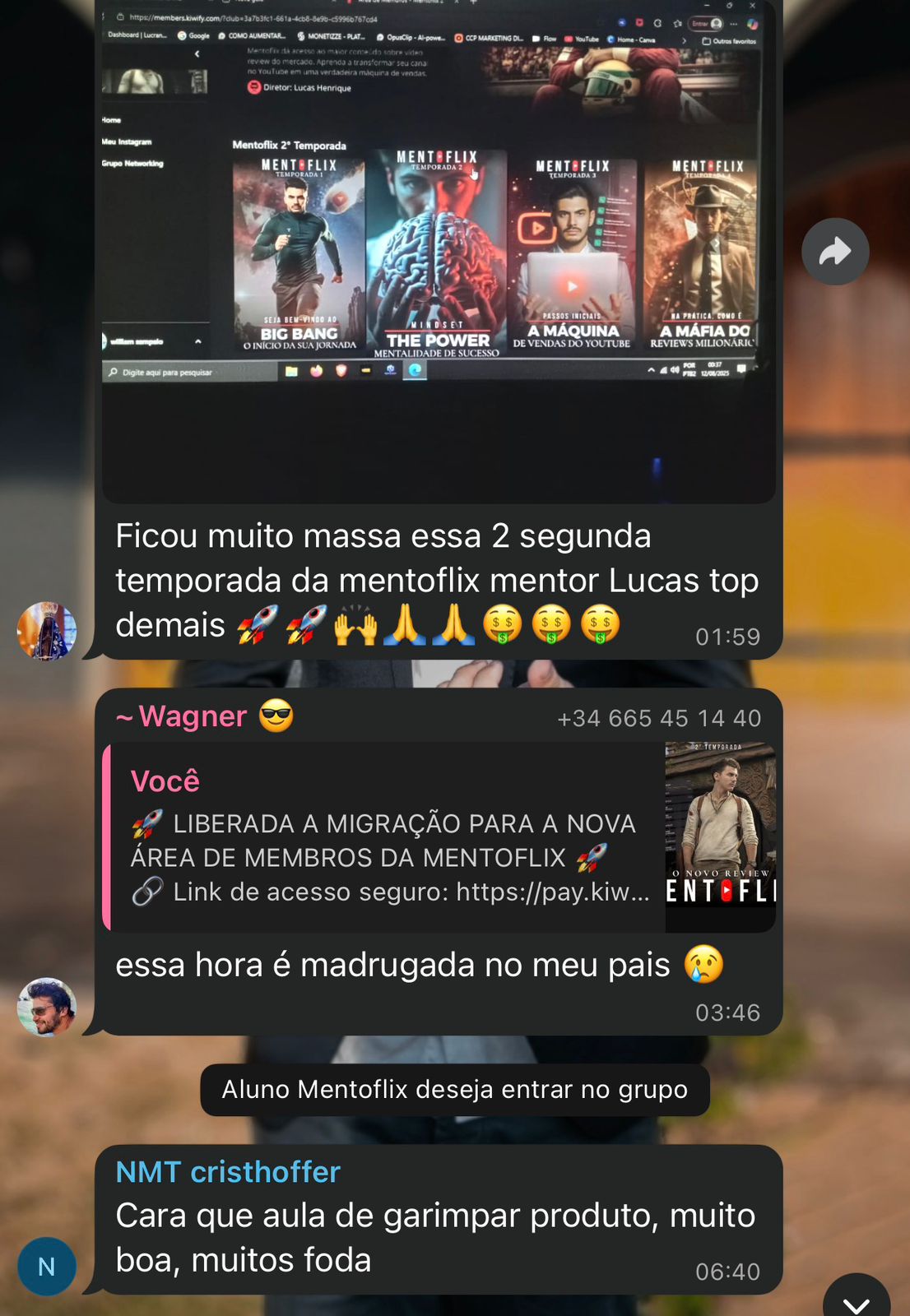Open the quoted migration message from Você
This screenshot has width=910, height=1316.
click(387, 837)
